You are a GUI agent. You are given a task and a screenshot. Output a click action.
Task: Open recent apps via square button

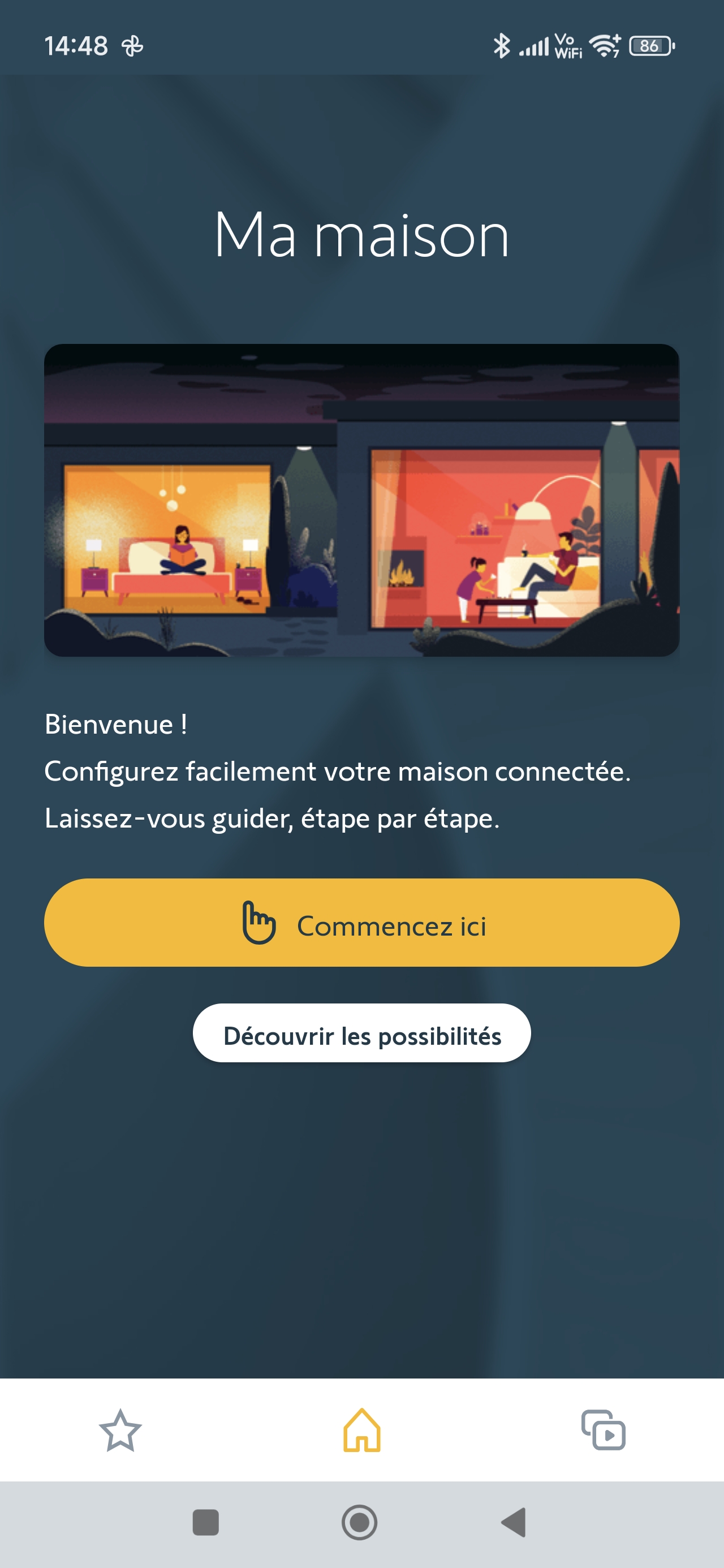[x=205, y=1522]
